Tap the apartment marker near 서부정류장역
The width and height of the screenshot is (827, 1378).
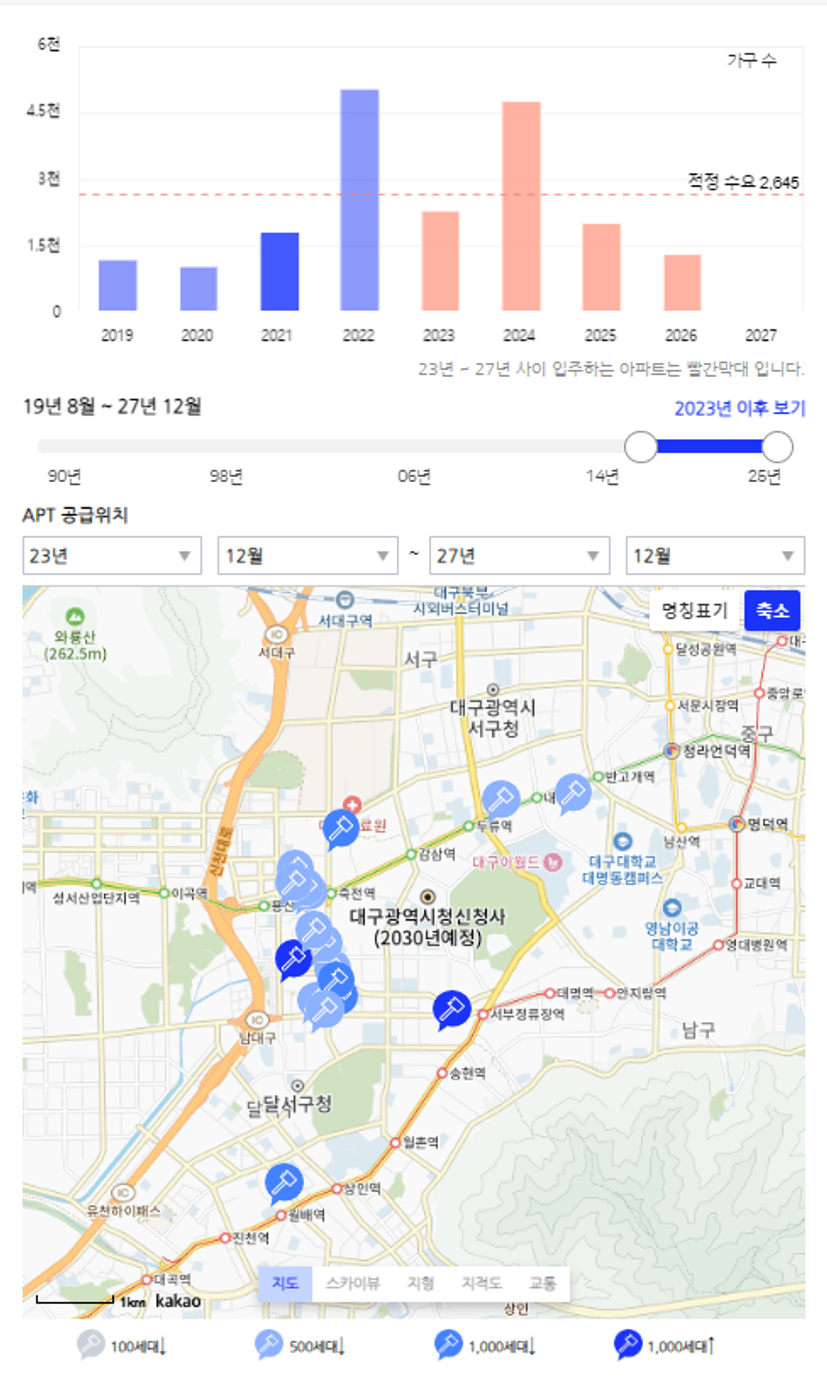[x=451, y=1007]
